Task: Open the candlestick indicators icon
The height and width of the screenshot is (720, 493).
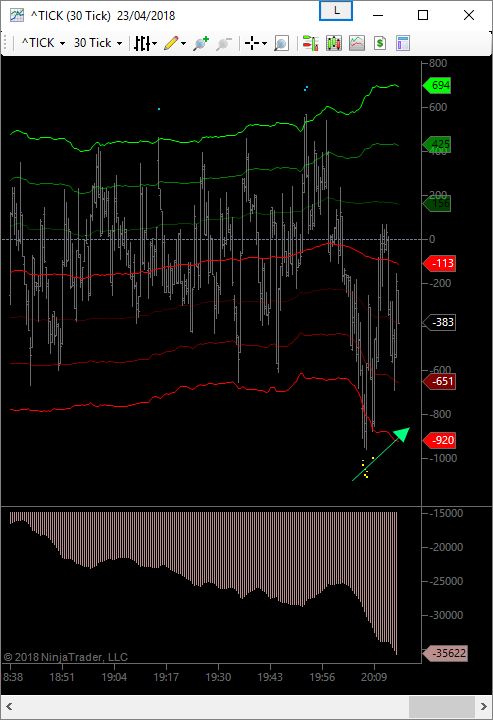Action: tap(334, 43)
